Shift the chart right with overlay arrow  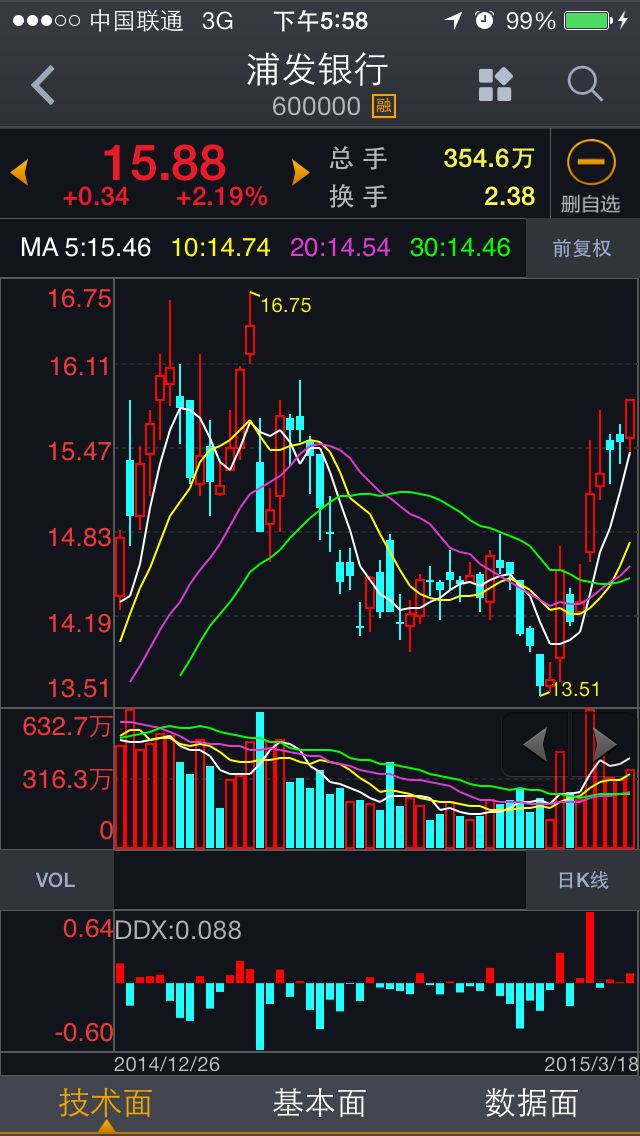point(604,744)
